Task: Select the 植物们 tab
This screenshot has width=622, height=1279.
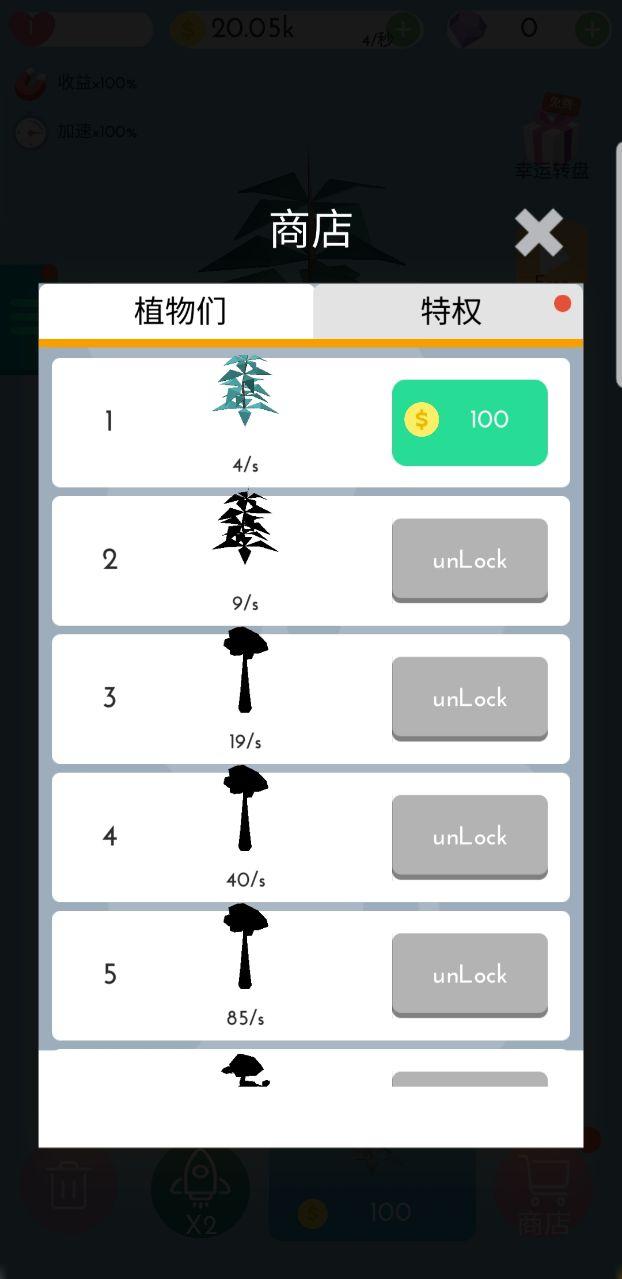Action: (179, 311)
